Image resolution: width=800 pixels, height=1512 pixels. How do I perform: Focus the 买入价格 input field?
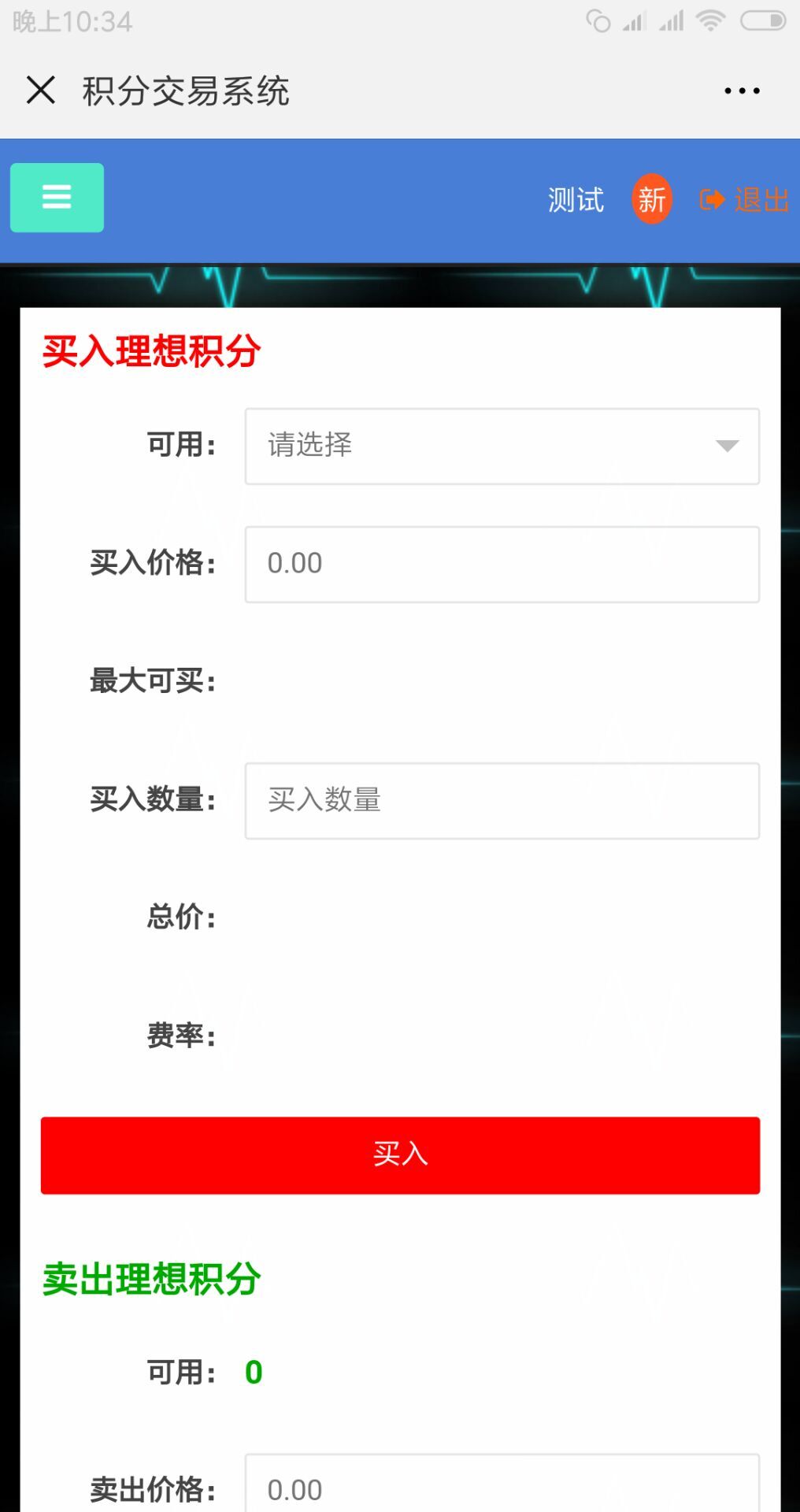pyautogui.click(x=502, y=564)
